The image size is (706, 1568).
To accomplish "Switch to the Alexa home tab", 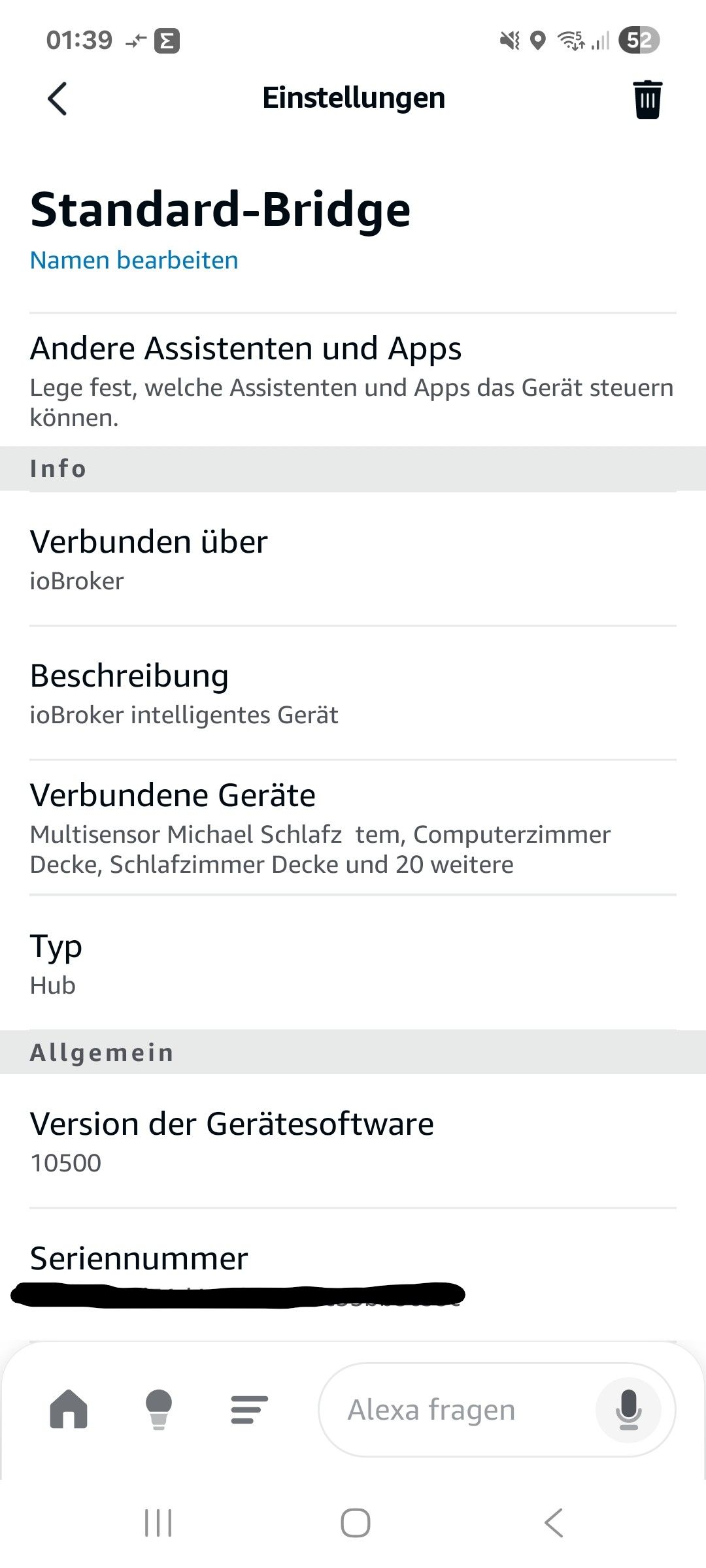I will pyautogui.click(x=69, y=1409).
